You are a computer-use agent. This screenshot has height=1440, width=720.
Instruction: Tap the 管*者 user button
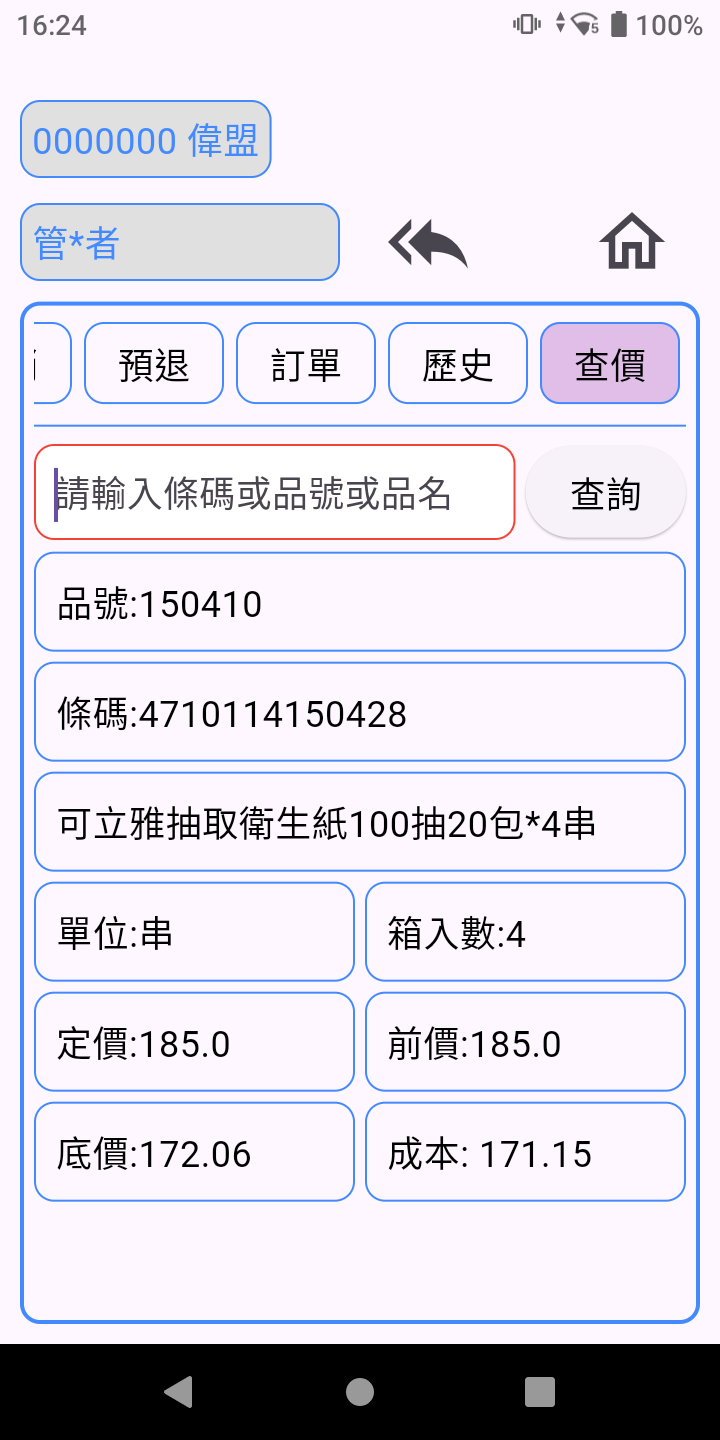(180, 242)
